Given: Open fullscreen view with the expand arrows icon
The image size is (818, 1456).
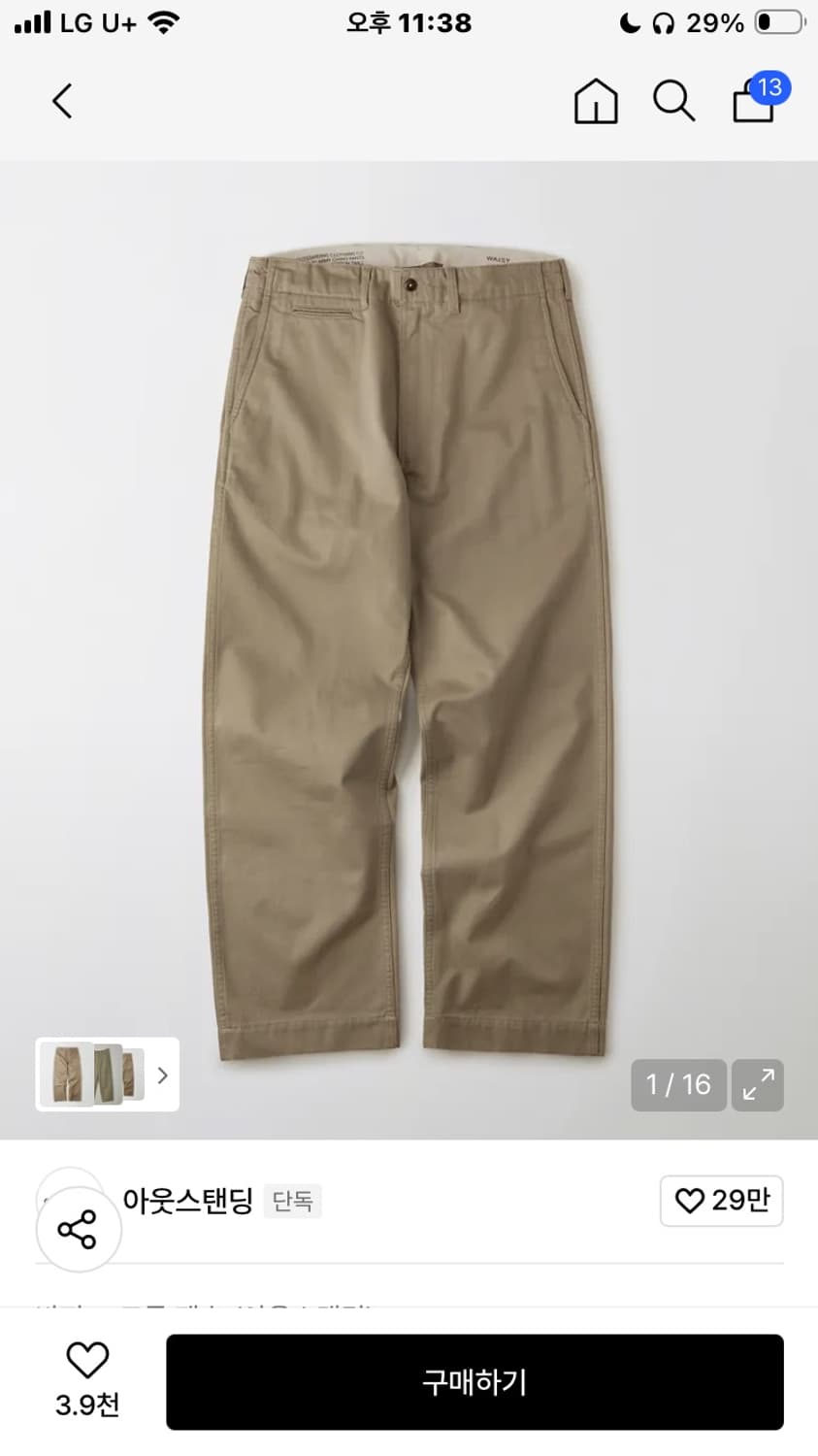Looking at the screenshot, I should (x=758, y=1085).
